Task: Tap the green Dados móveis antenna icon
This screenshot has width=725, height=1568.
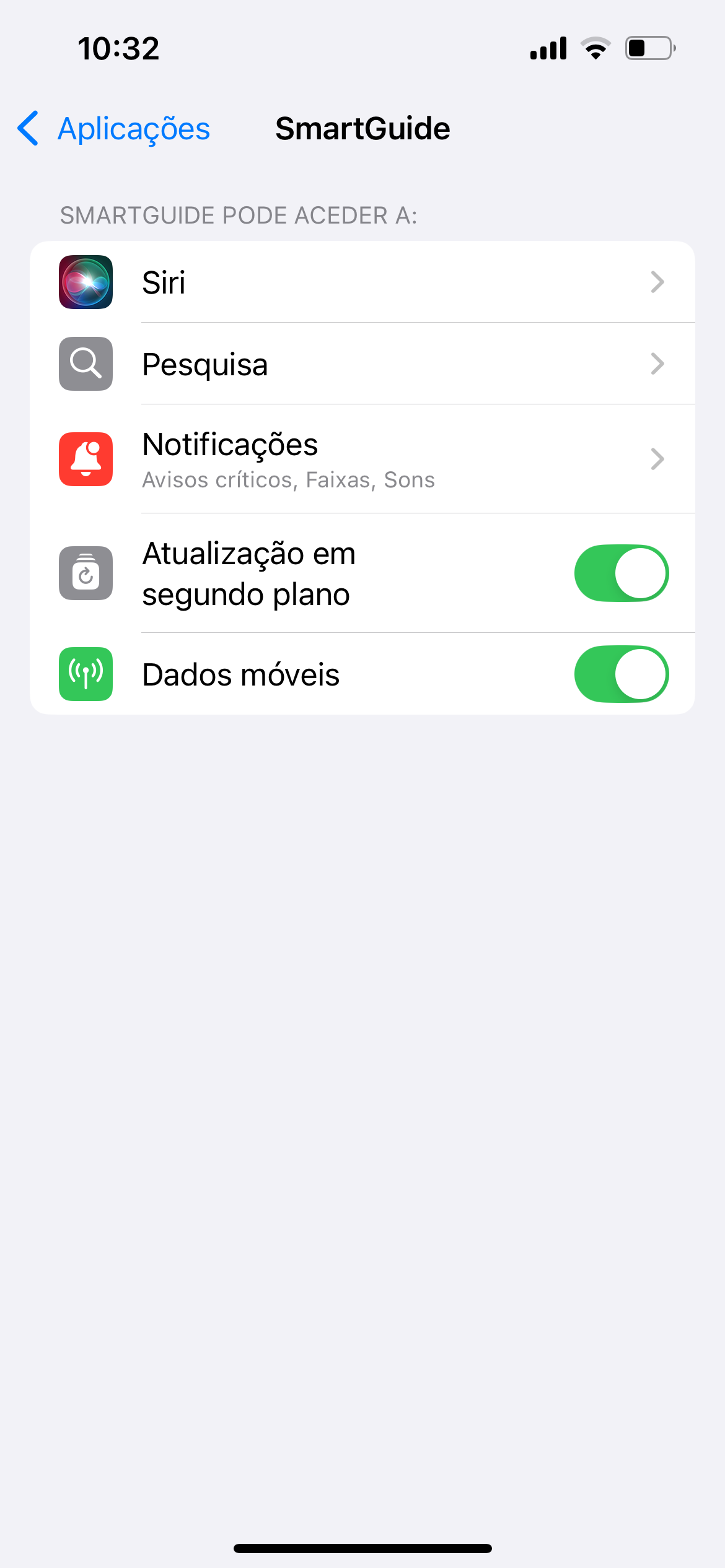Action: 85,674
